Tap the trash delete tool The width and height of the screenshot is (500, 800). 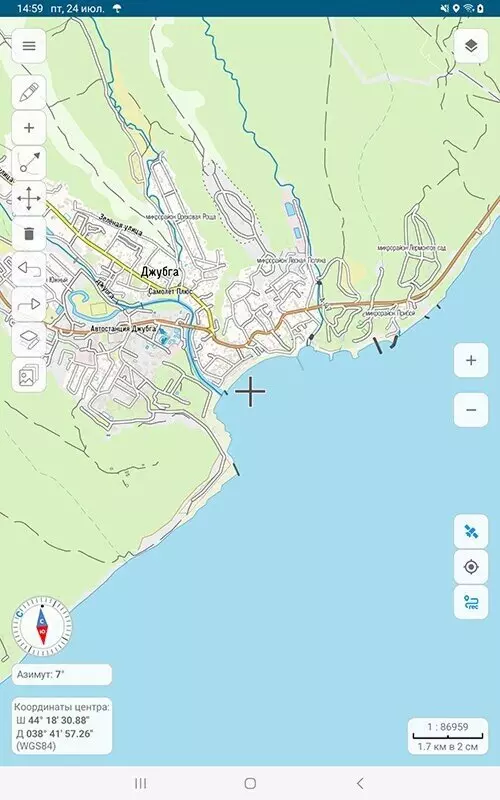[x=29, y=234]
